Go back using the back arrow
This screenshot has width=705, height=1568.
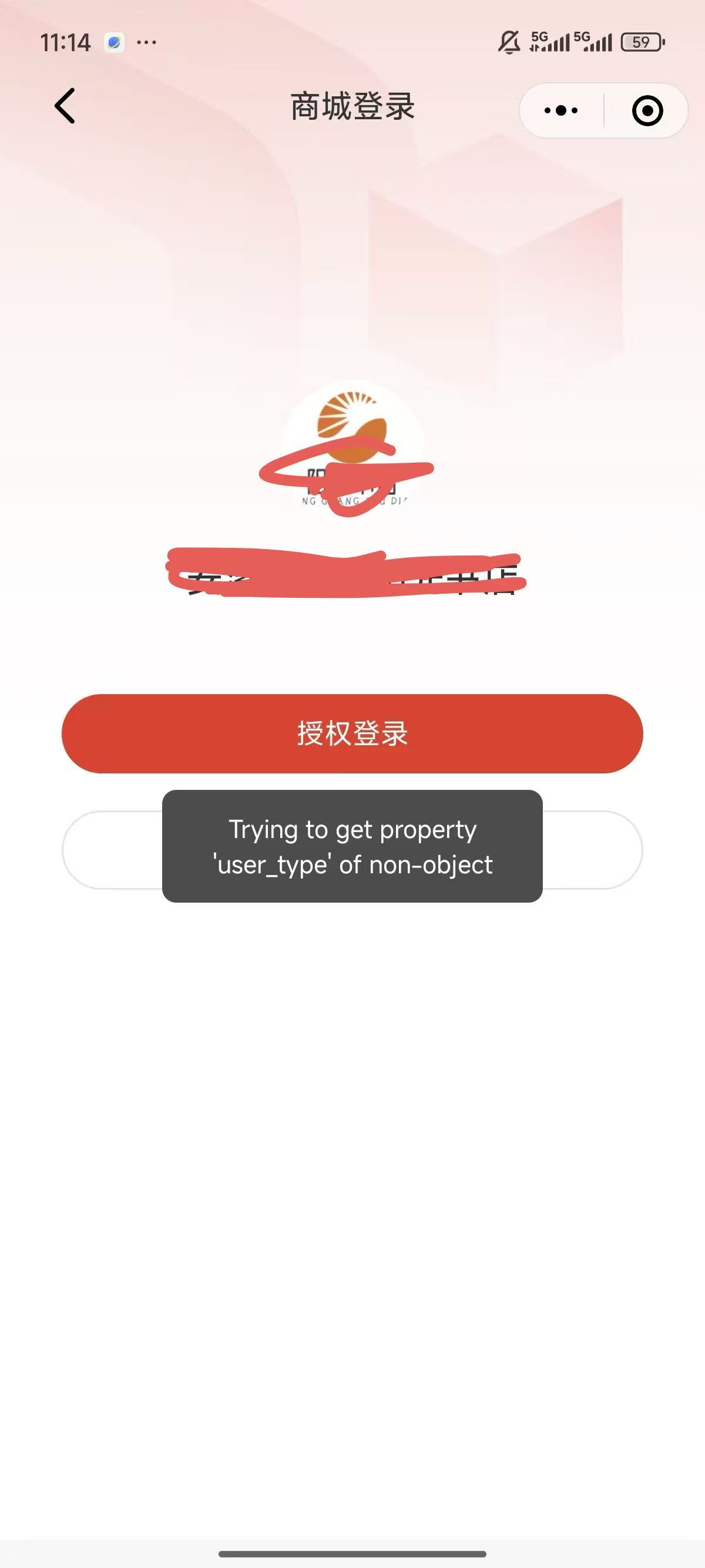pos(65,106)
